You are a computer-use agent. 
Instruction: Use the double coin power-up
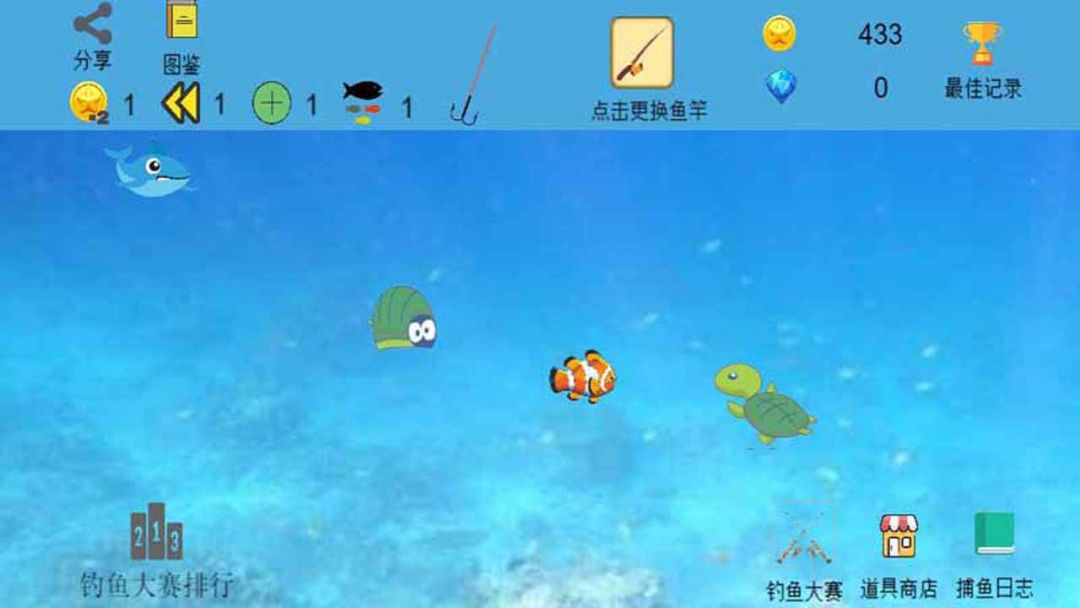pos(88,103)
